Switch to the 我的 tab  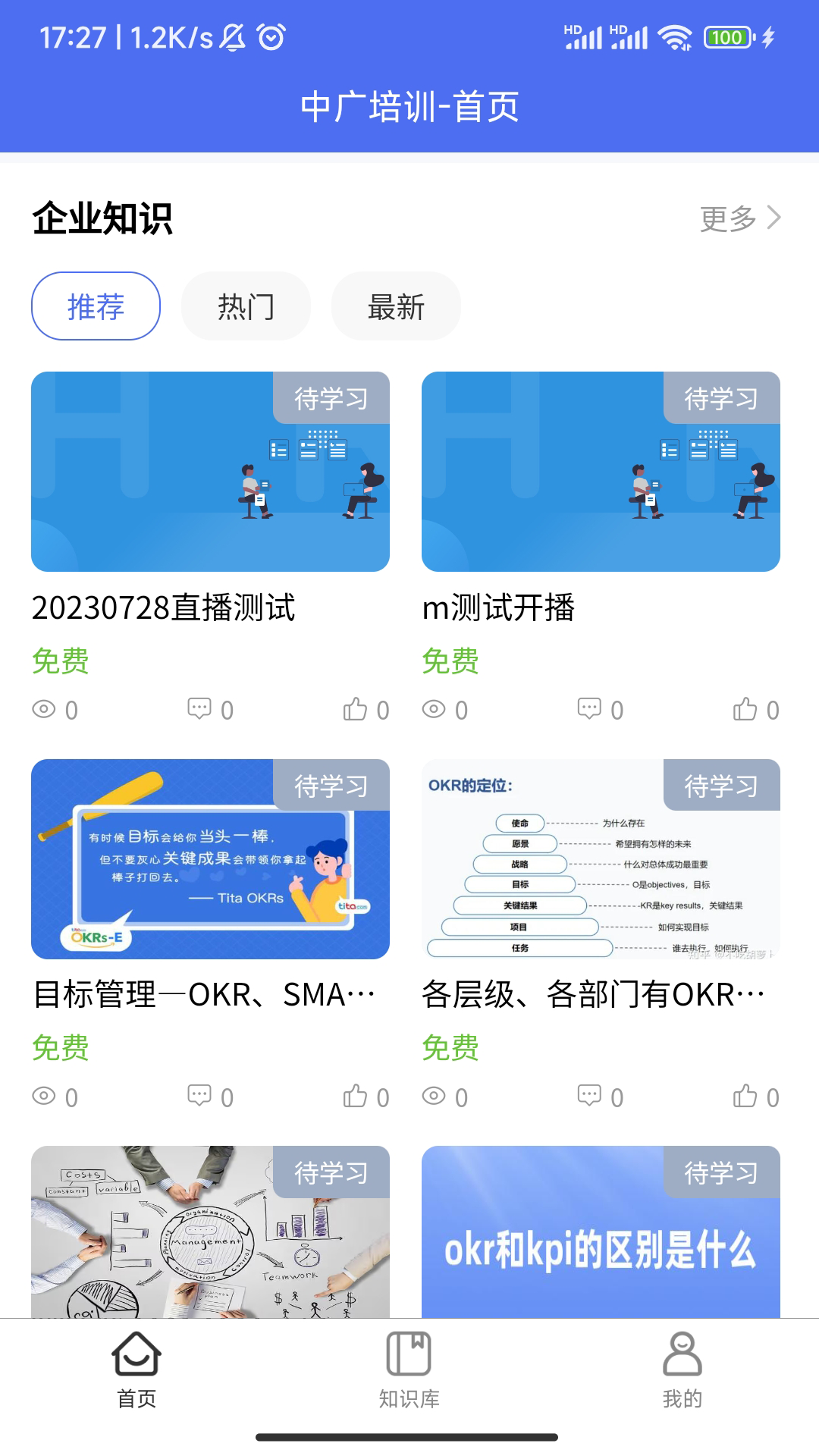point(682,1369)
